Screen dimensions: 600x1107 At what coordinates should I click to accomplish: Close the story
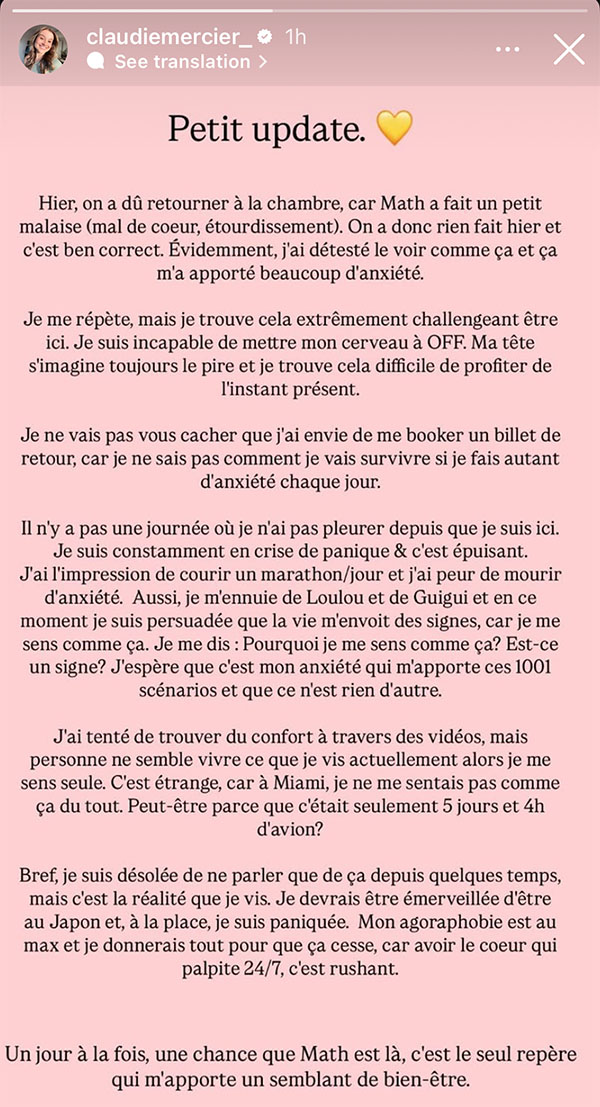tap(569, 49)
